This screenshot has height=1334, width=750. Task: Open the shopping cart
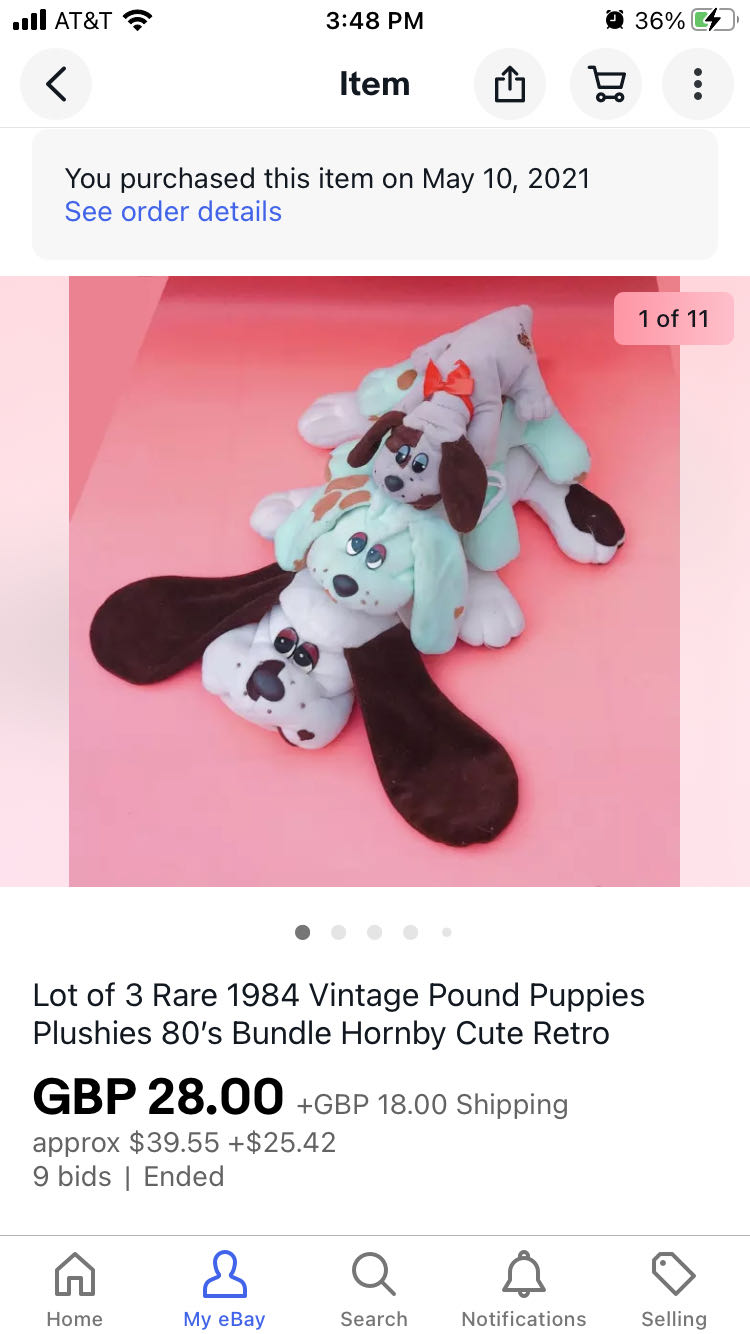pyautogui.click(x=605, y=84)
